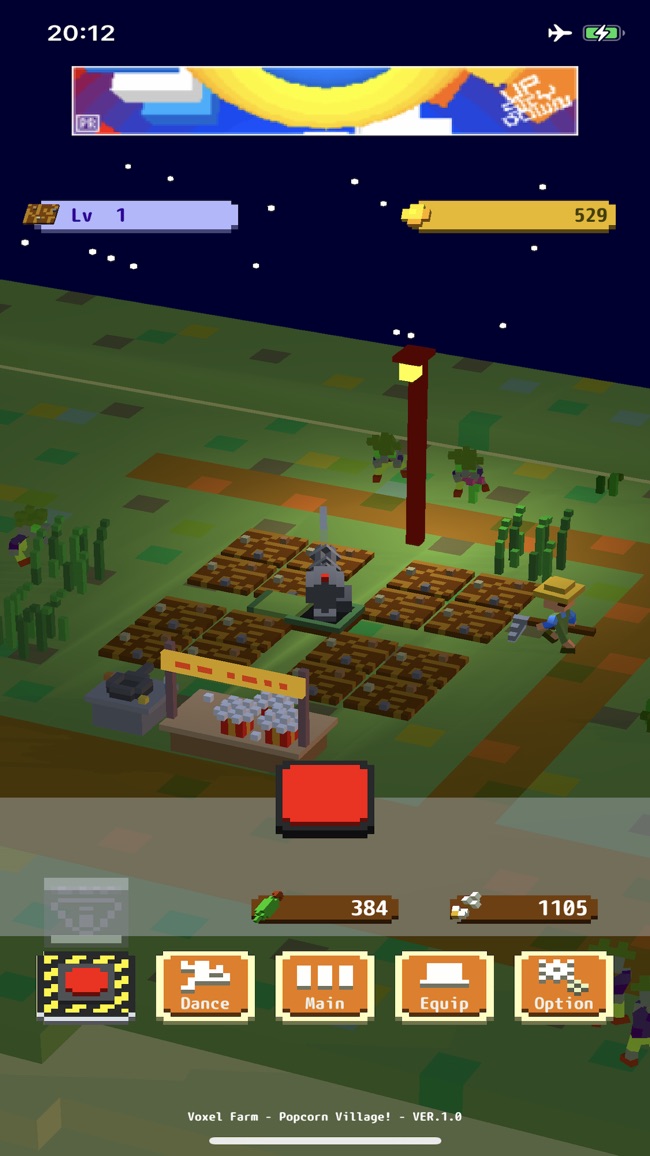Screen dimensions: 650x1156
Task: Tap the gray pot icon above tabs
Action: point(86,910)
